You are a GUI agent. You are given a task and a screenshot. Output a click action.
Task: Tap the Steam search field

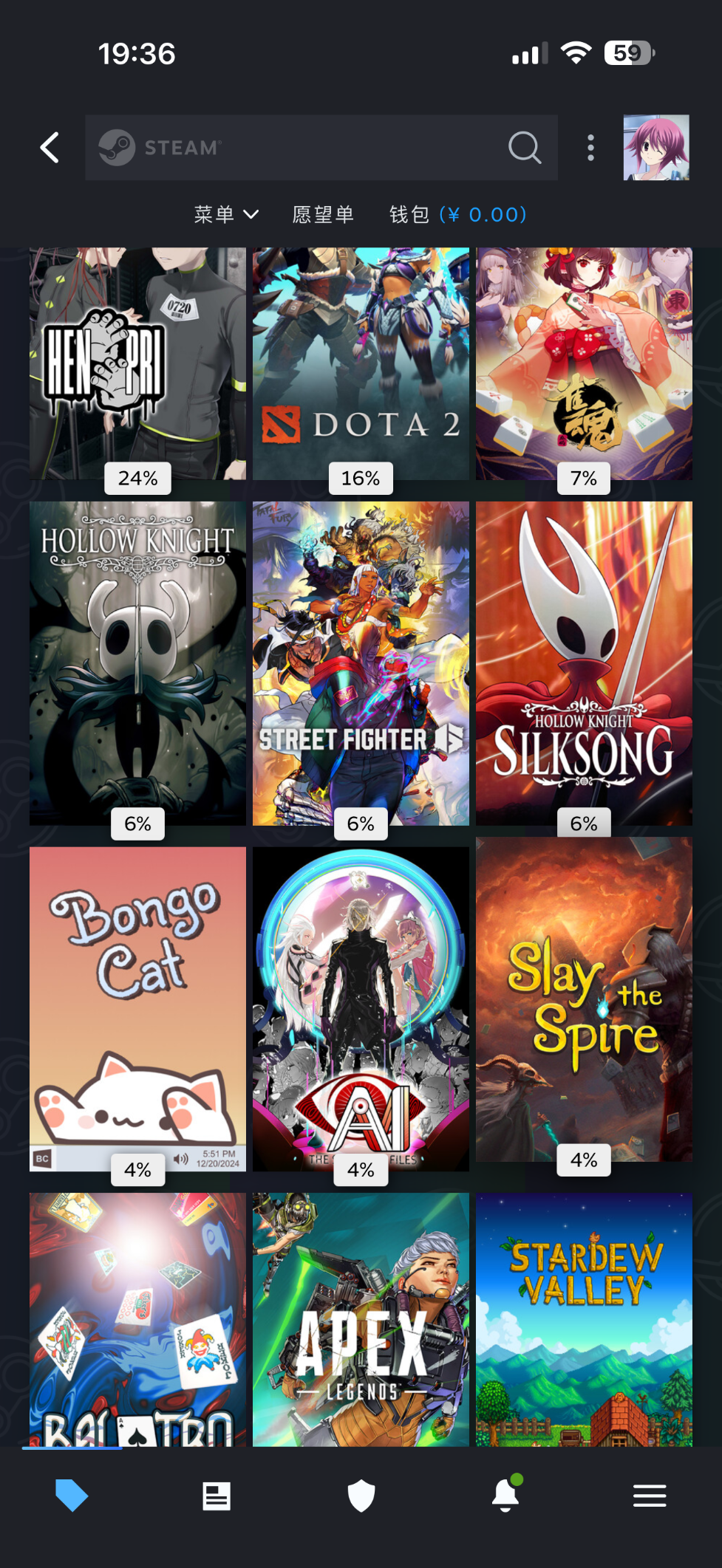pos(310,148)
